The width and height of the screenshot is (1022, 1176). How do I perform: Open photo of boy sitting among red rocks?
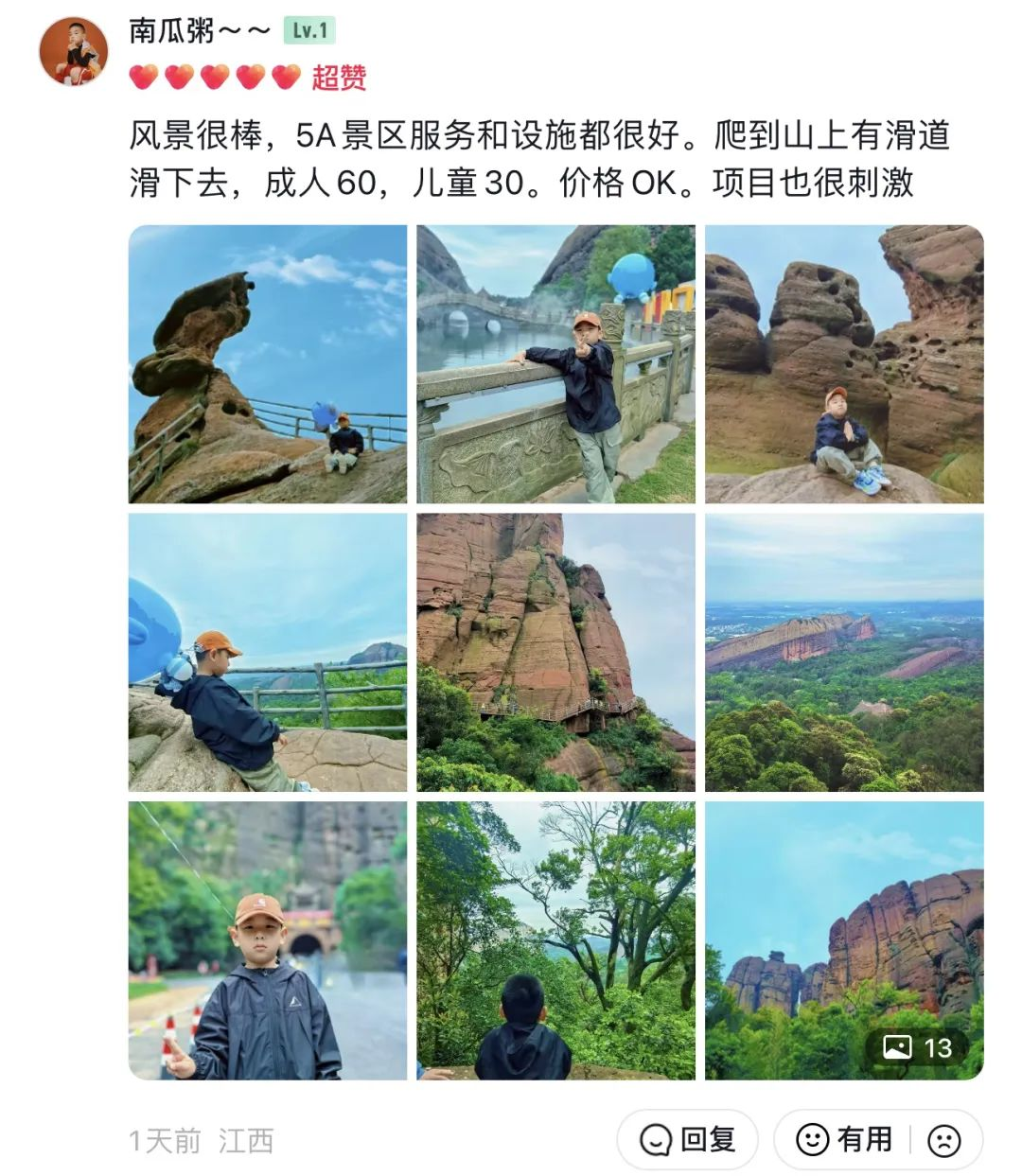click(x=844, y=364)
